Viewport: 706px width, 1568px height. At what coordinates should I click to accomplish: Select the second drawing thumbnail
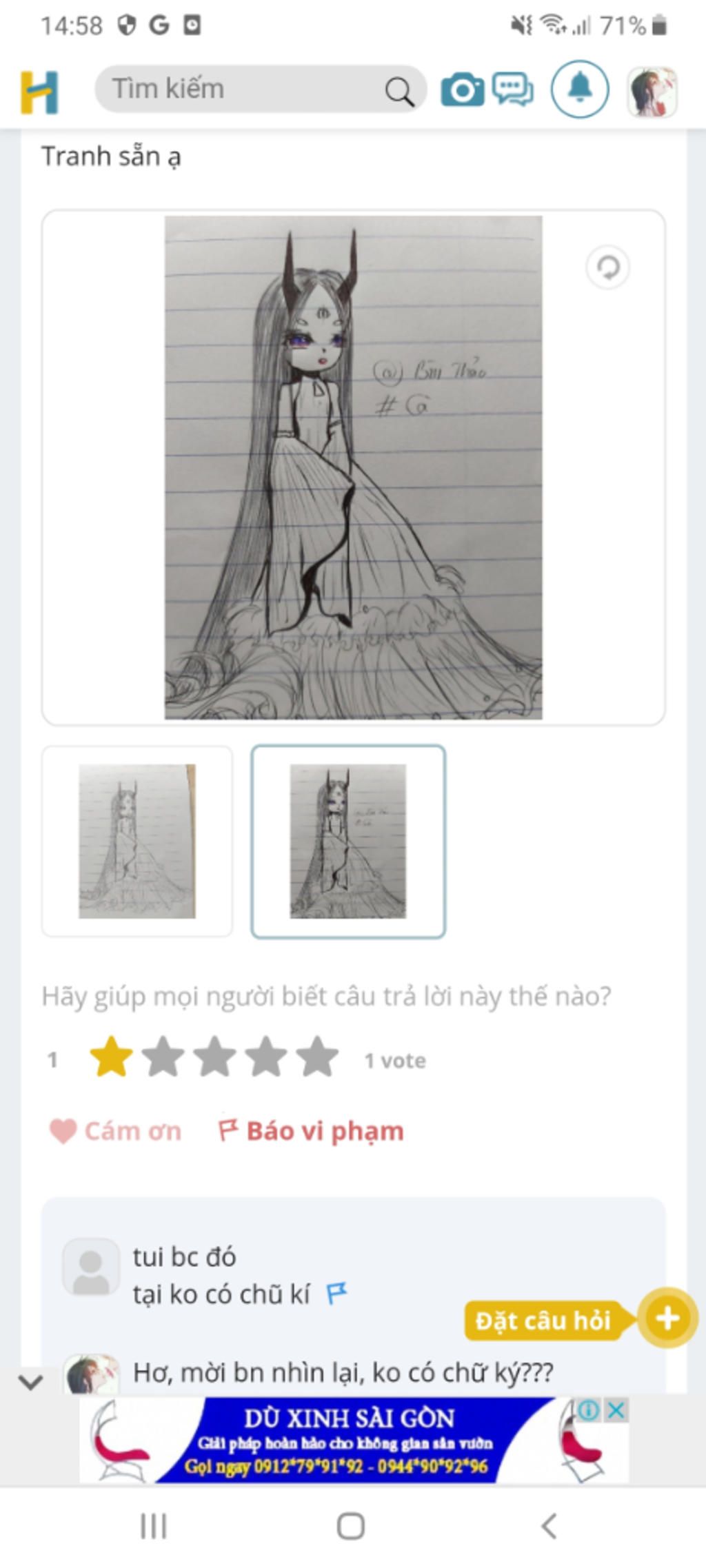pyautogui.click(x=348, y=841)
